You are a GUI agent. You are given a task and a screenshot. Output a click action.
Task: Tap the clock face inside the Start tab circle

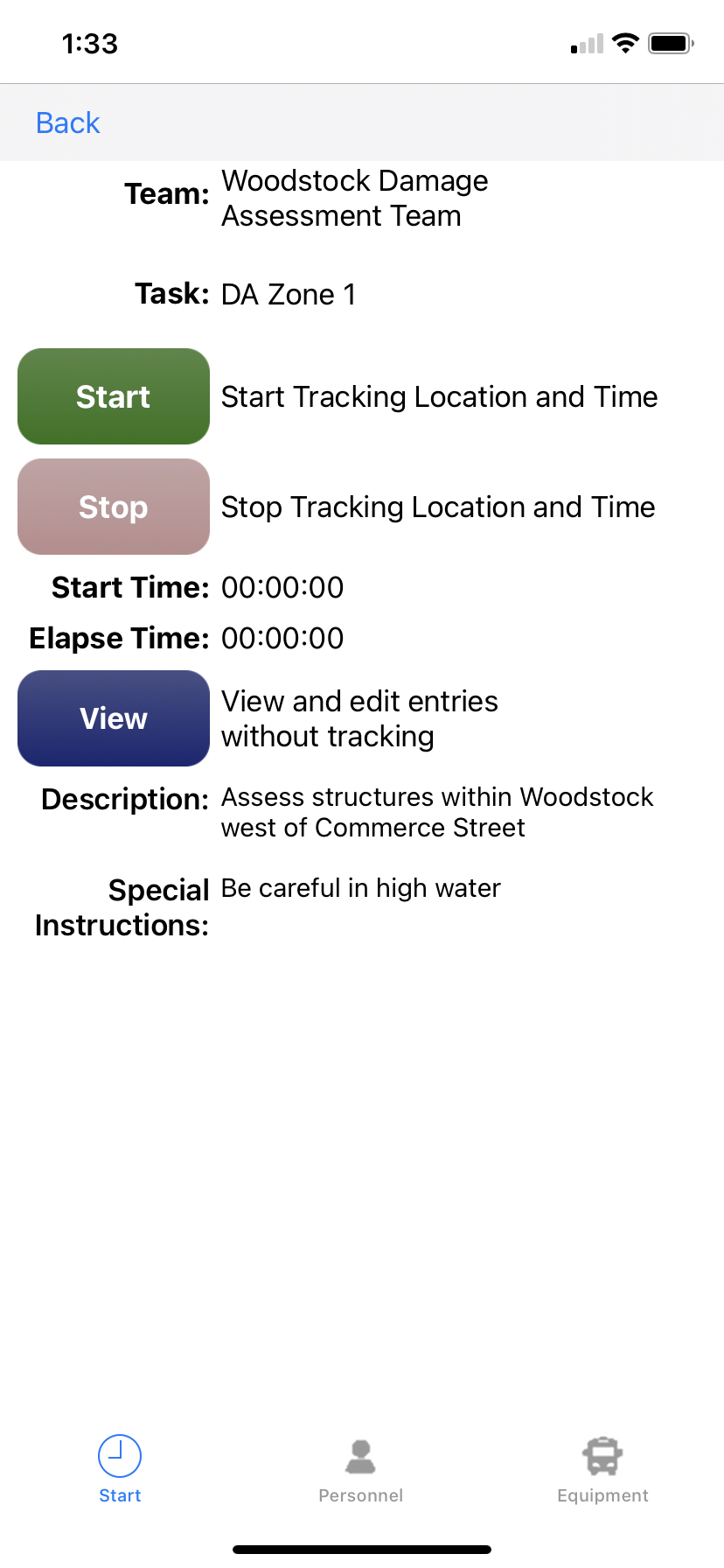click(120, 1457)
